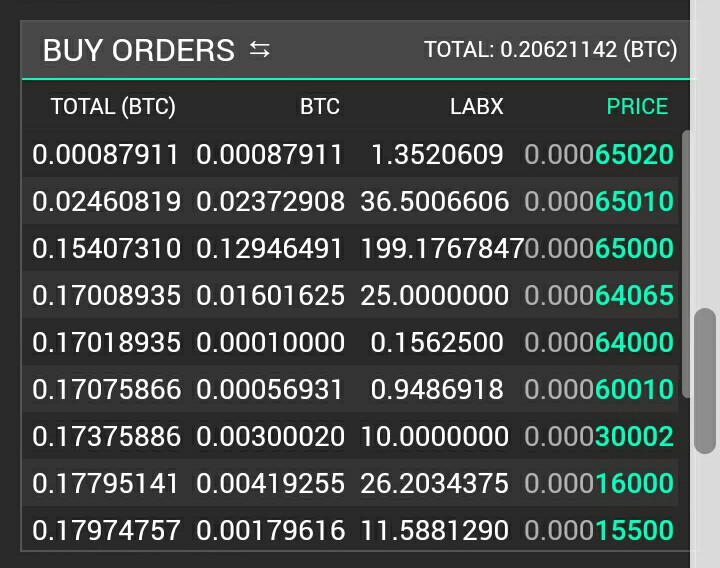Select the buy order priced 0.00065020
Image resolution: width=720 pixels, height=568 pixels.
coord(352,155)
